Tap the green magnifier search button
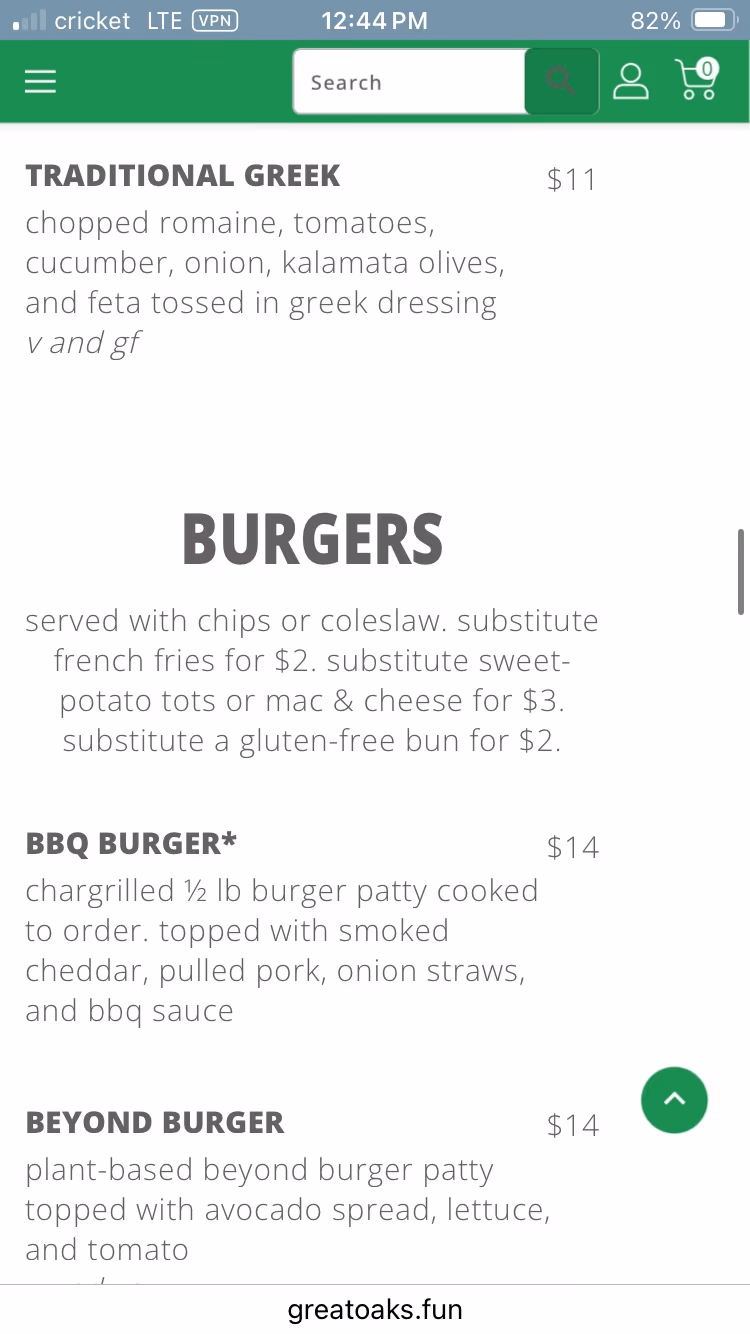 562,82
